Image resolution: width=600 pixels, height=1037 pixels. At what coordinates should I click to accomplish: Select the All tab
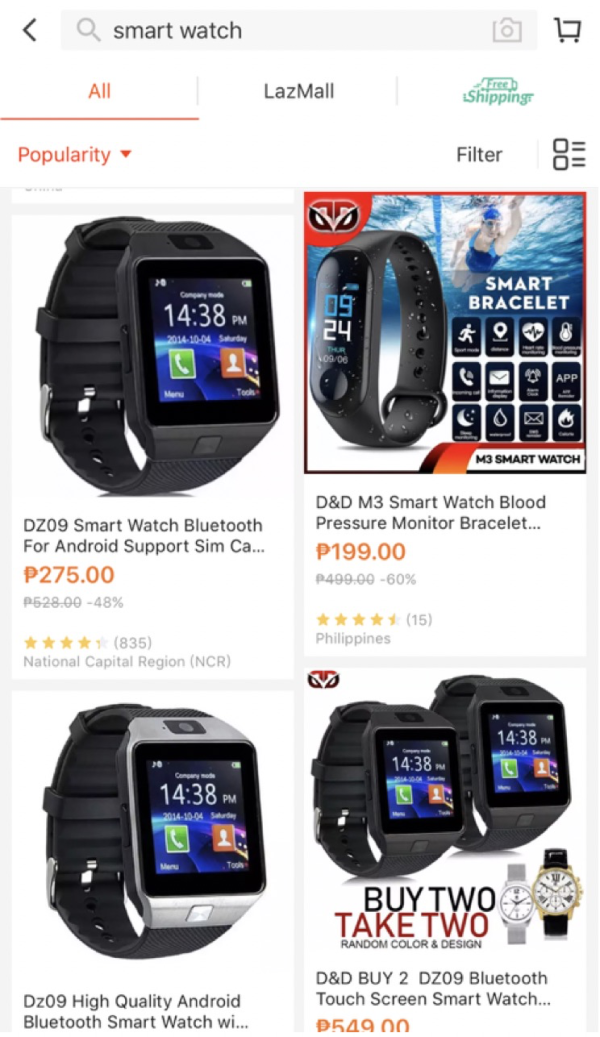(x=99, y=91)
